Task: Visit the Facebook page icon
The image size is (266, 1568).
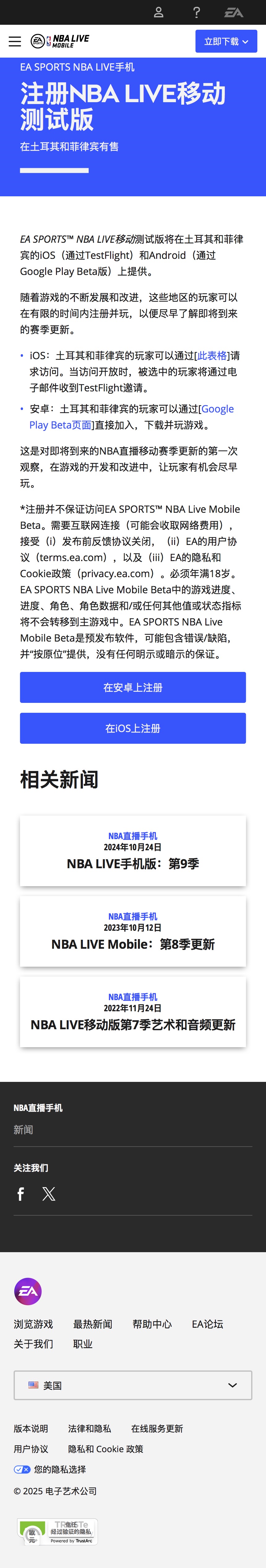Action: click(x=21, y=1194)
